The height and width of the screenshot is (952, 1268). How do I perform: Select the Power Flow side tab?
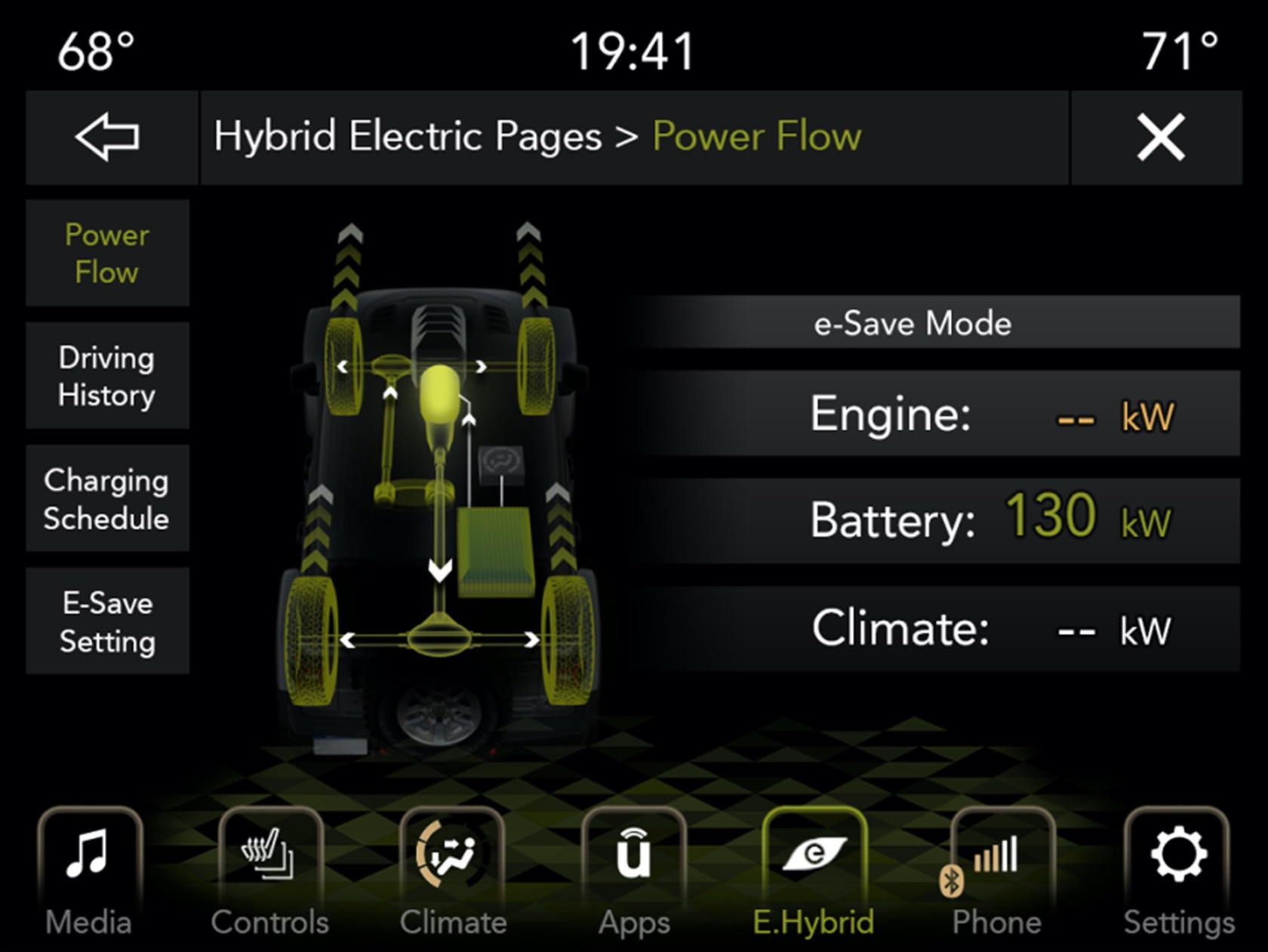pyautogui.click(x=107, y=253)
